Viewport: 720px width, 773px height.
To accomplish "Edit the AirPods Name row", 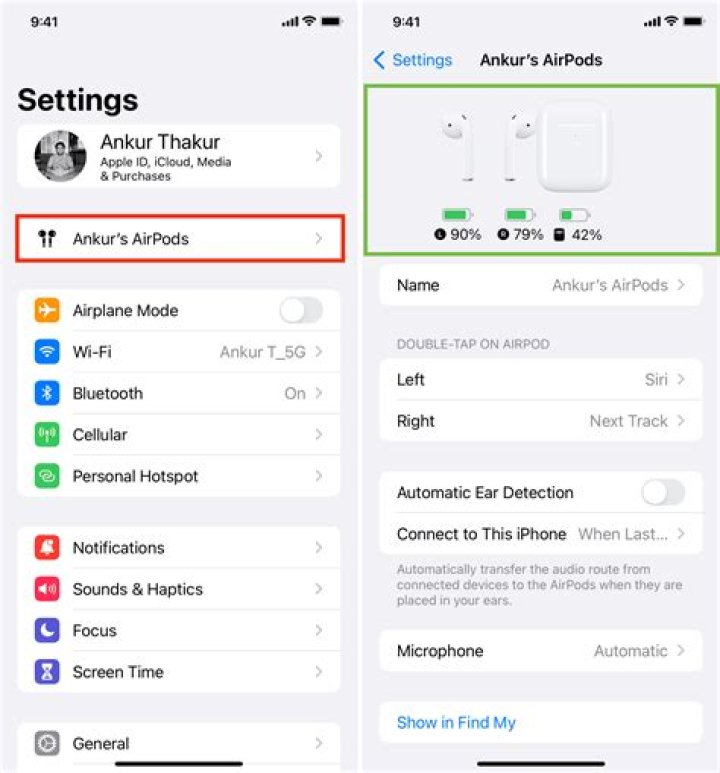I will [x=540, y=285].
